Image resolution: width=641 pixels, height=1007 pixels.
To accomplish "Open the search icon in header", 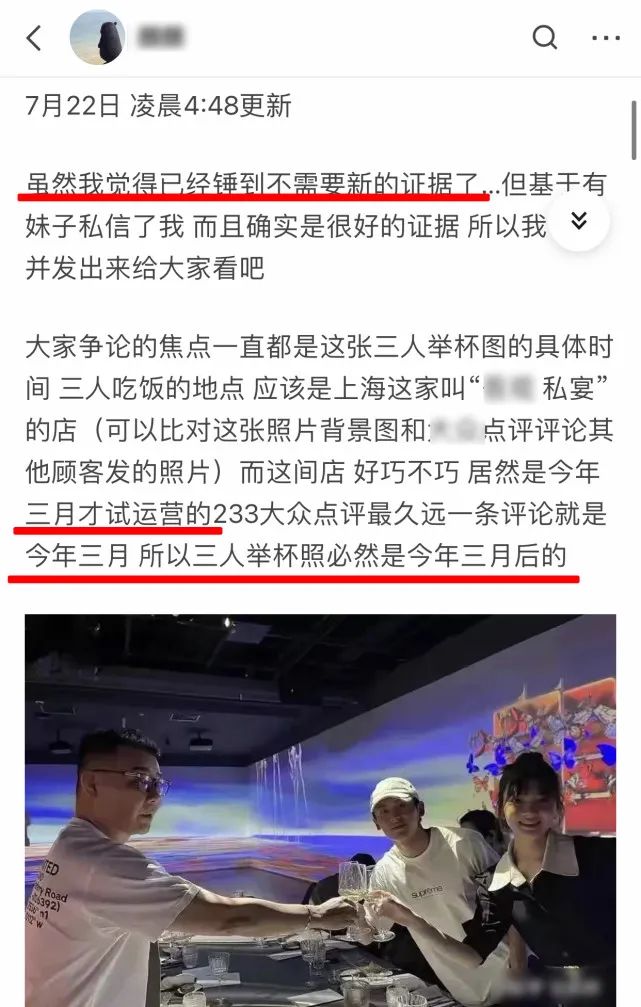I will click(544, 38).
